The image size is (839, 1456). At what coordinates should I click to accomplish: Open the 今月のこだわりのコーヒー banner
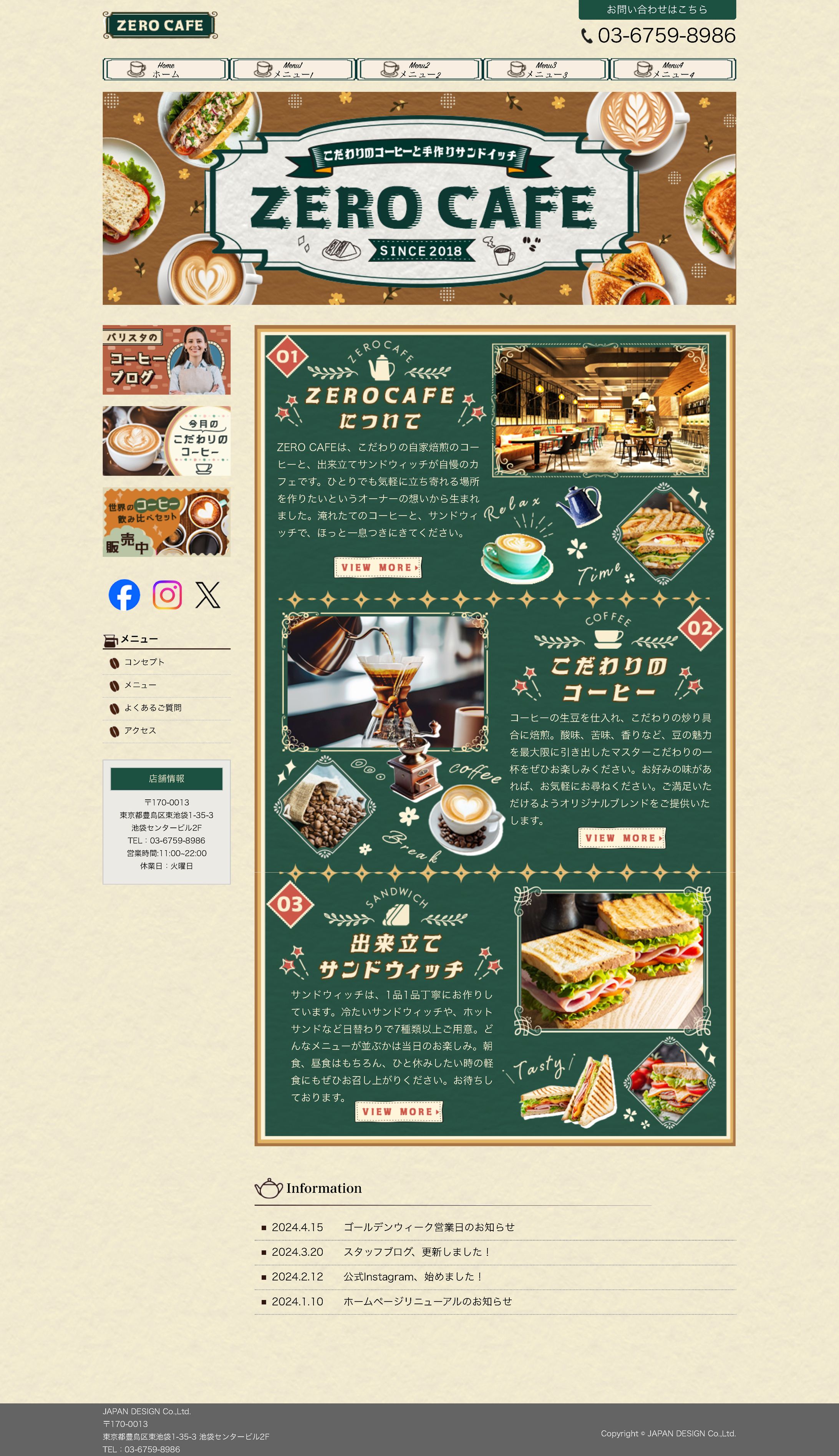[167, 441]
